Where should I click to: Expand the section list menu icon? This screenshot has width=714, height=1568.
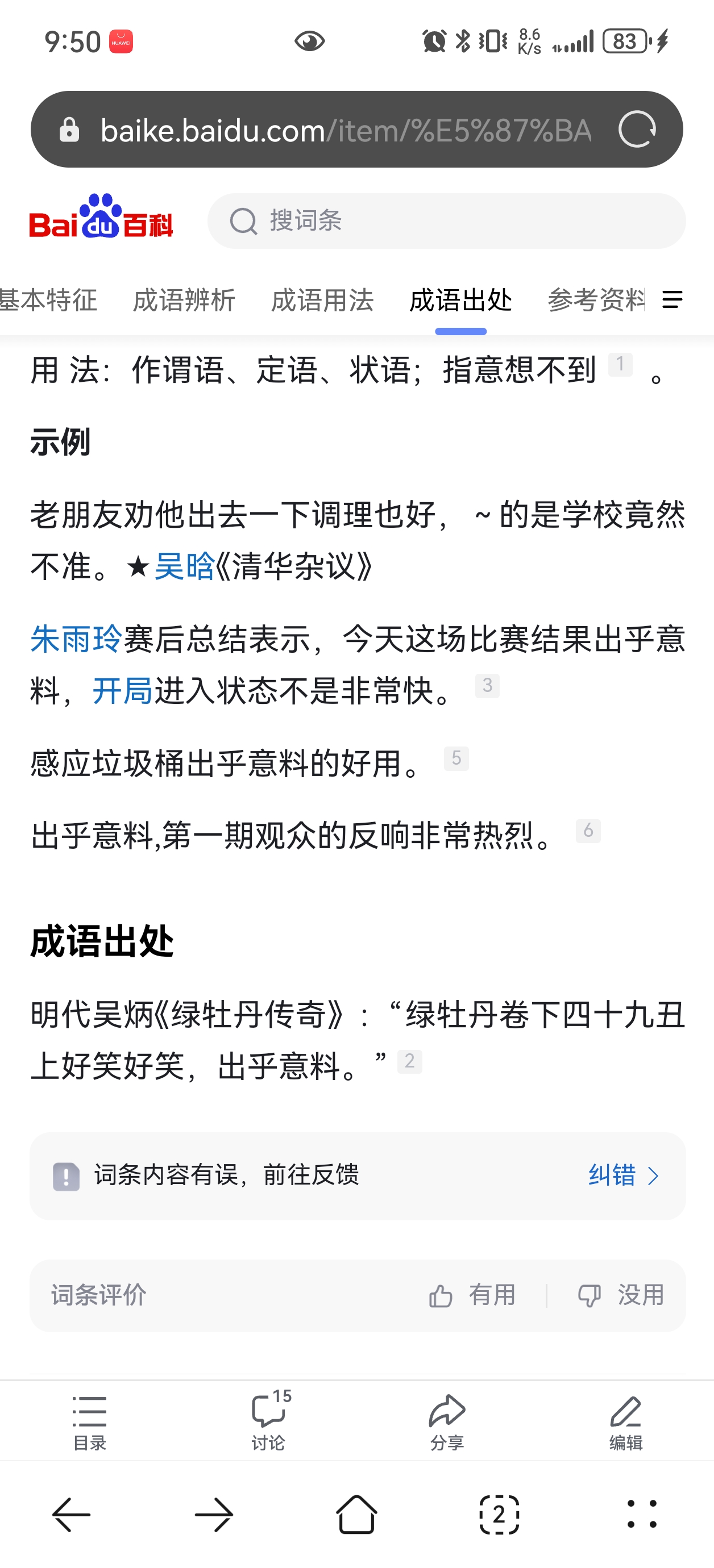[x=672, y=299]
